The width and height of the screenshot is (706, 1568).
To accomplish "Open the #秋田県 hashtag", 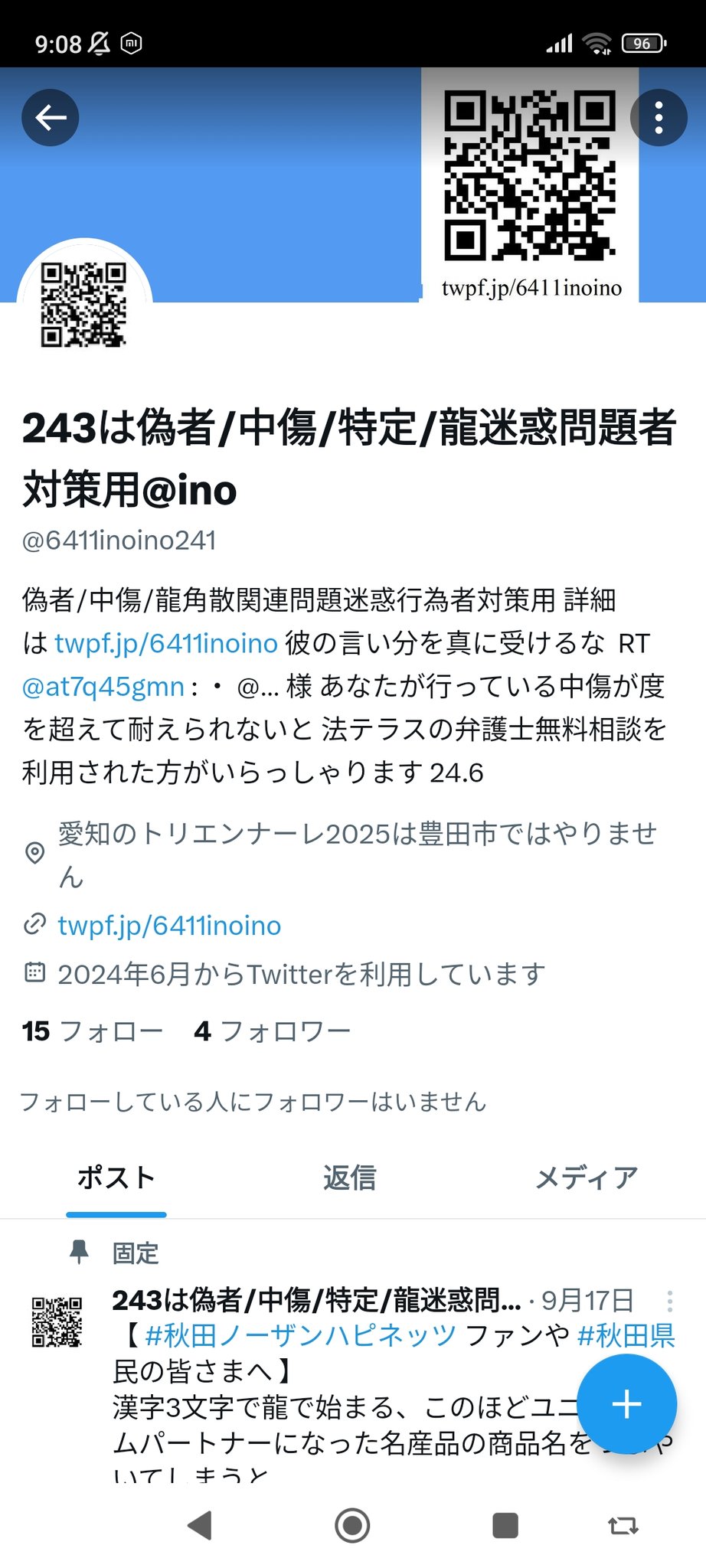I will pos(626,1335).
